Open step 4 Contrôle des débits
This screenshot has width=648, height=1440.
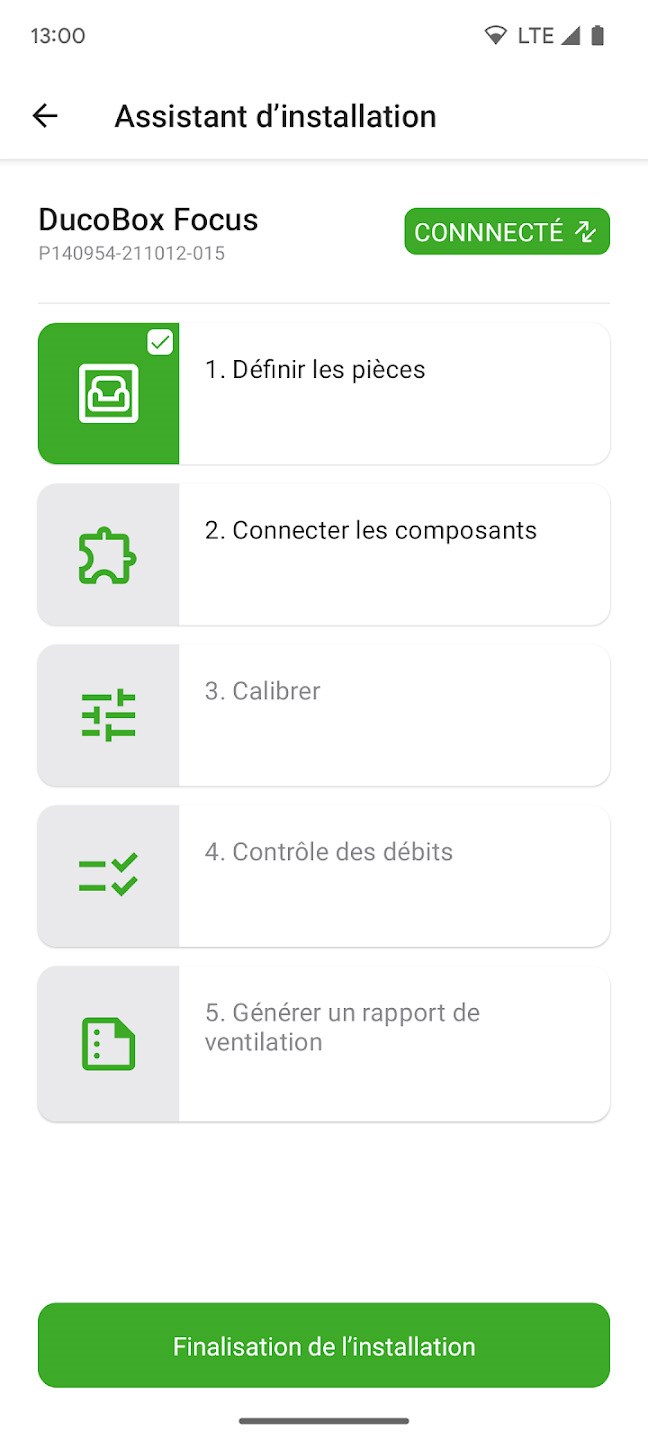point(324,876)
